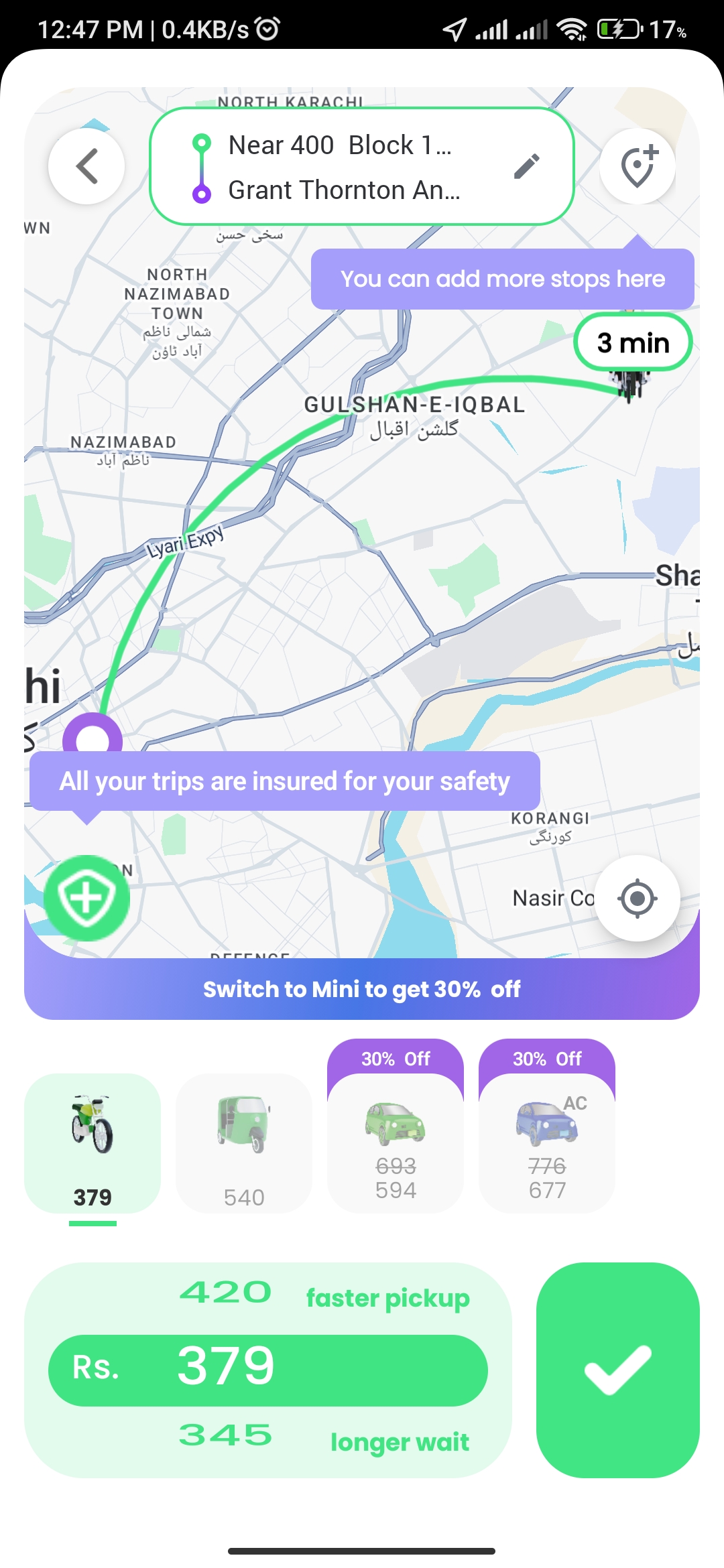The image size is (724, 1568).
Task: Select 345 fare with longer wait
Action: (324, 1437)
